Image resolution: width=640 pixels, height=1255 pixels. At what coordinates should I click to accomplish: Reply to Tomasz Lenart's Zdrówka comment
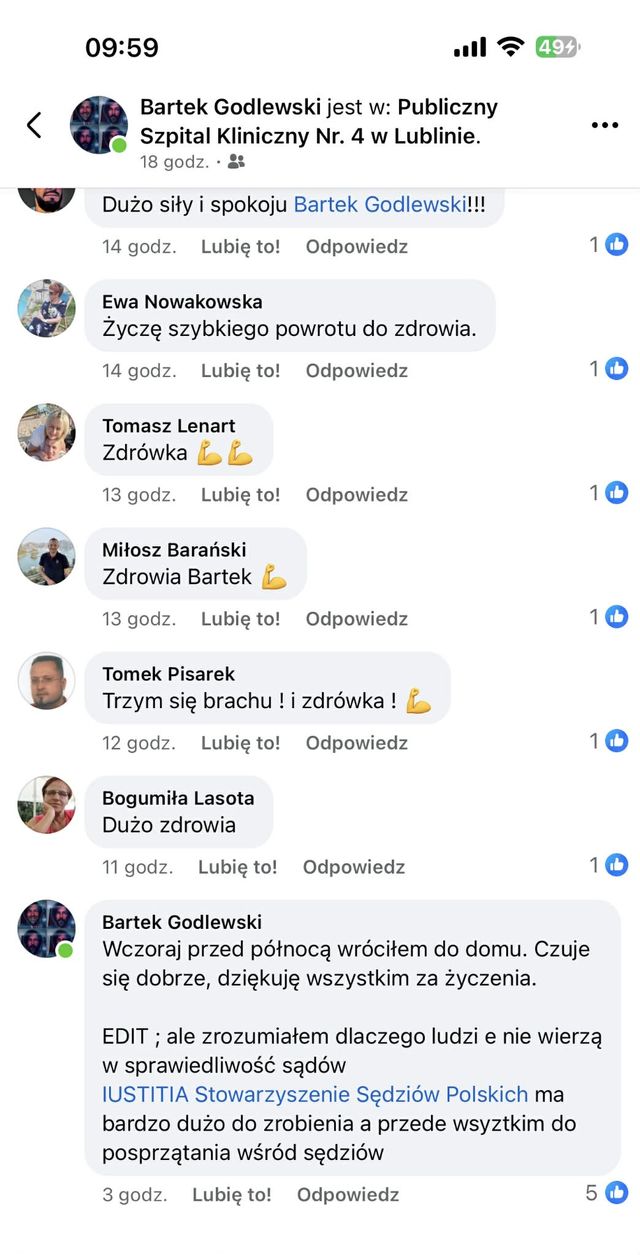tap(357, 494)
